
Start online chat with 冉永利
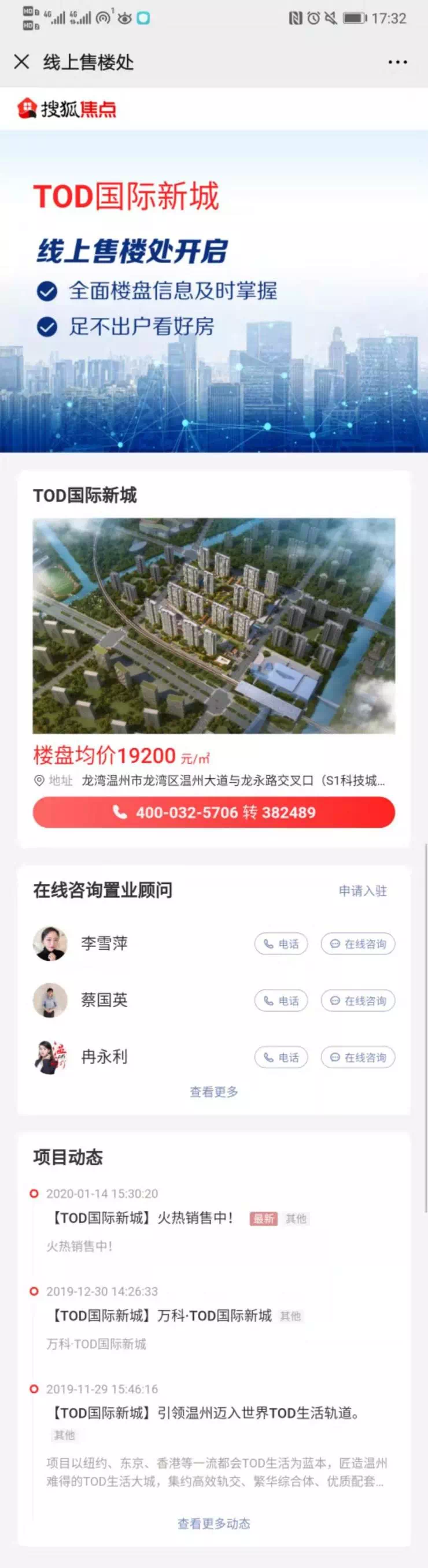(x=358, y=1057)
